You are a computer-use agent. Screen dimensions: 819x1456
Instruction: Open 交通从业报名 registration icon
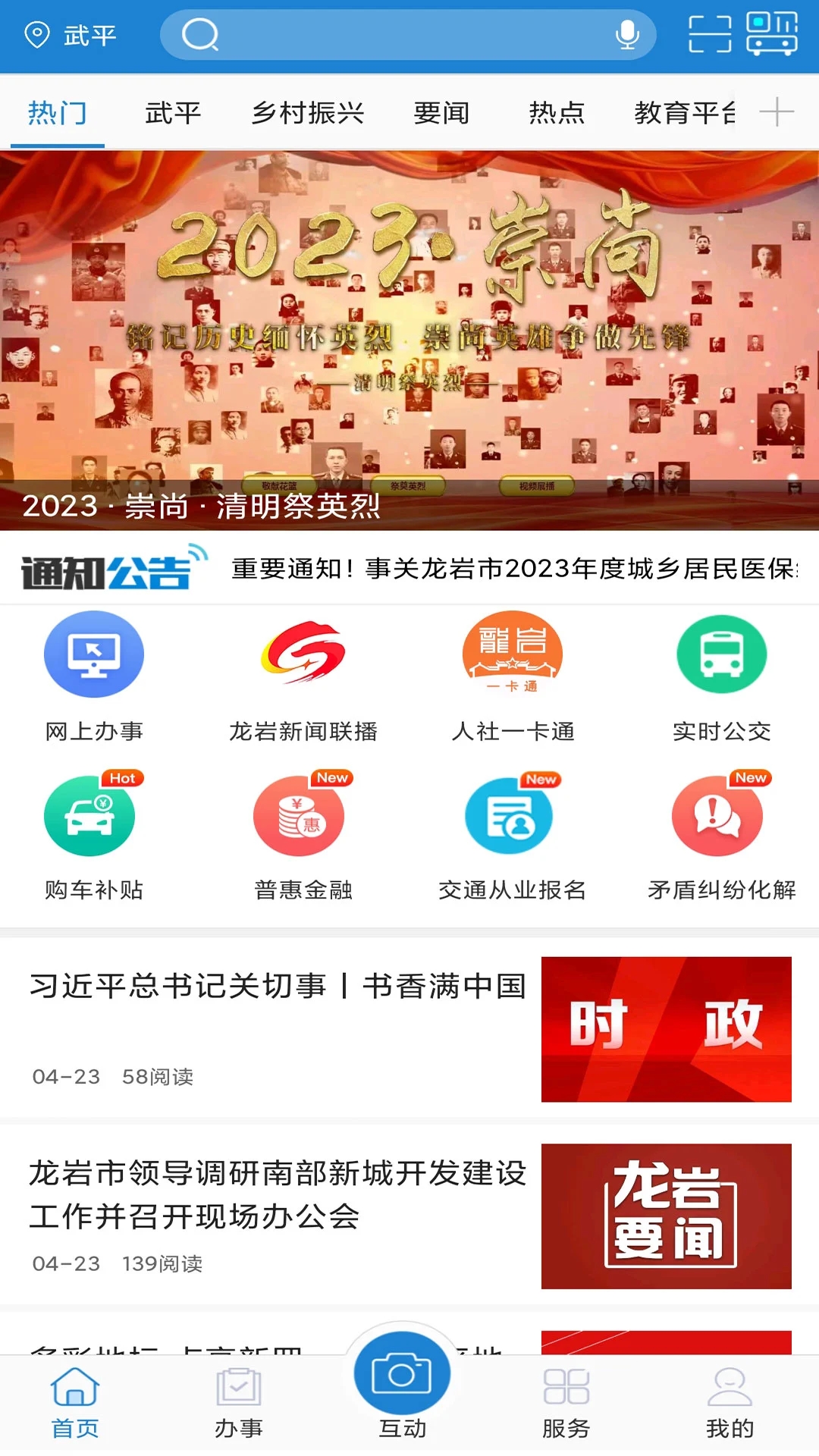coord(512,838)
